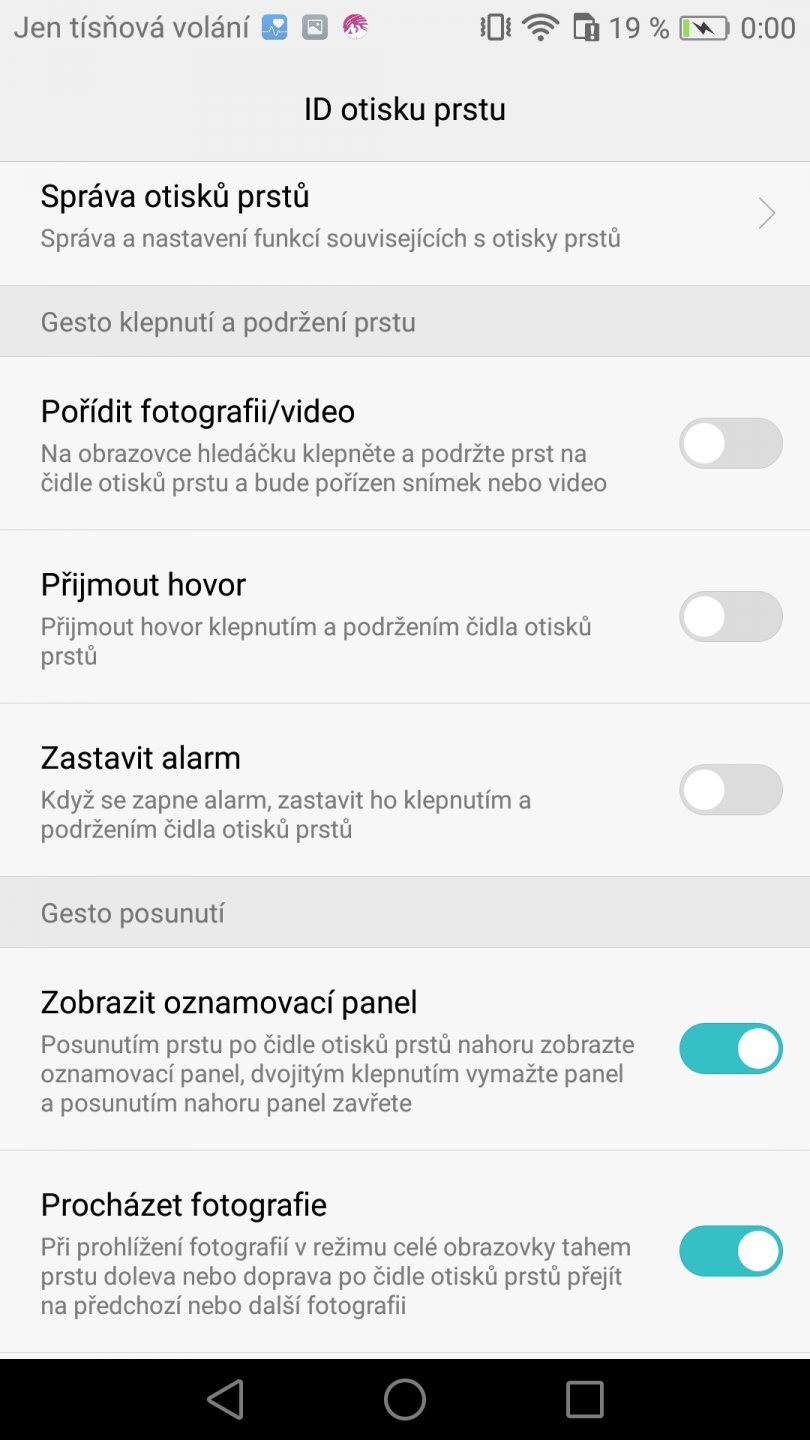Open Správa otisků prstů settings
Image resolution: width=810 pixels, height=1440 pixels.
click(300, 213)
